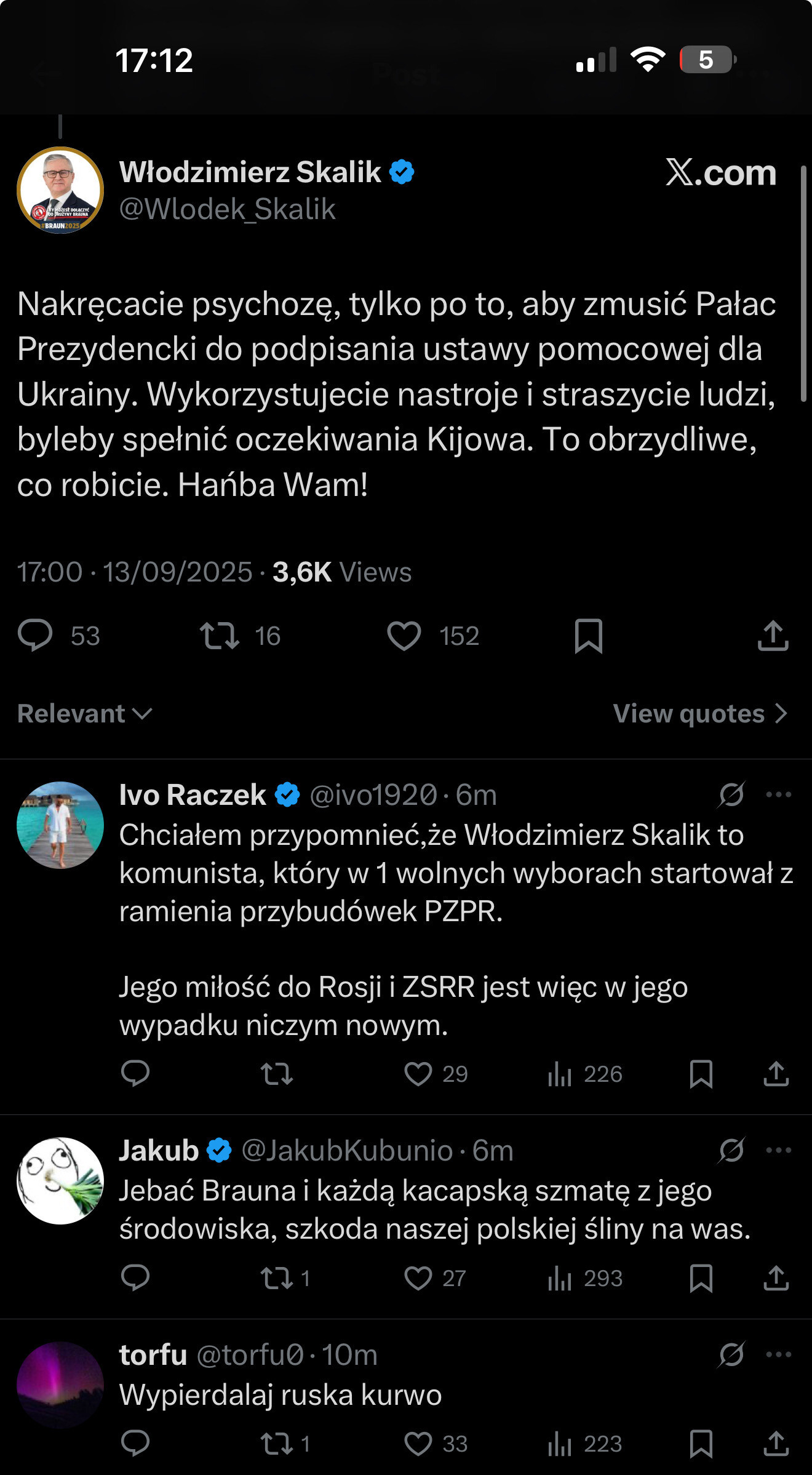Image resolution: width=812 pixels, height=1475 pixels.
Task: Reply to Ivo Raczek's comment
Action: 135,1074
